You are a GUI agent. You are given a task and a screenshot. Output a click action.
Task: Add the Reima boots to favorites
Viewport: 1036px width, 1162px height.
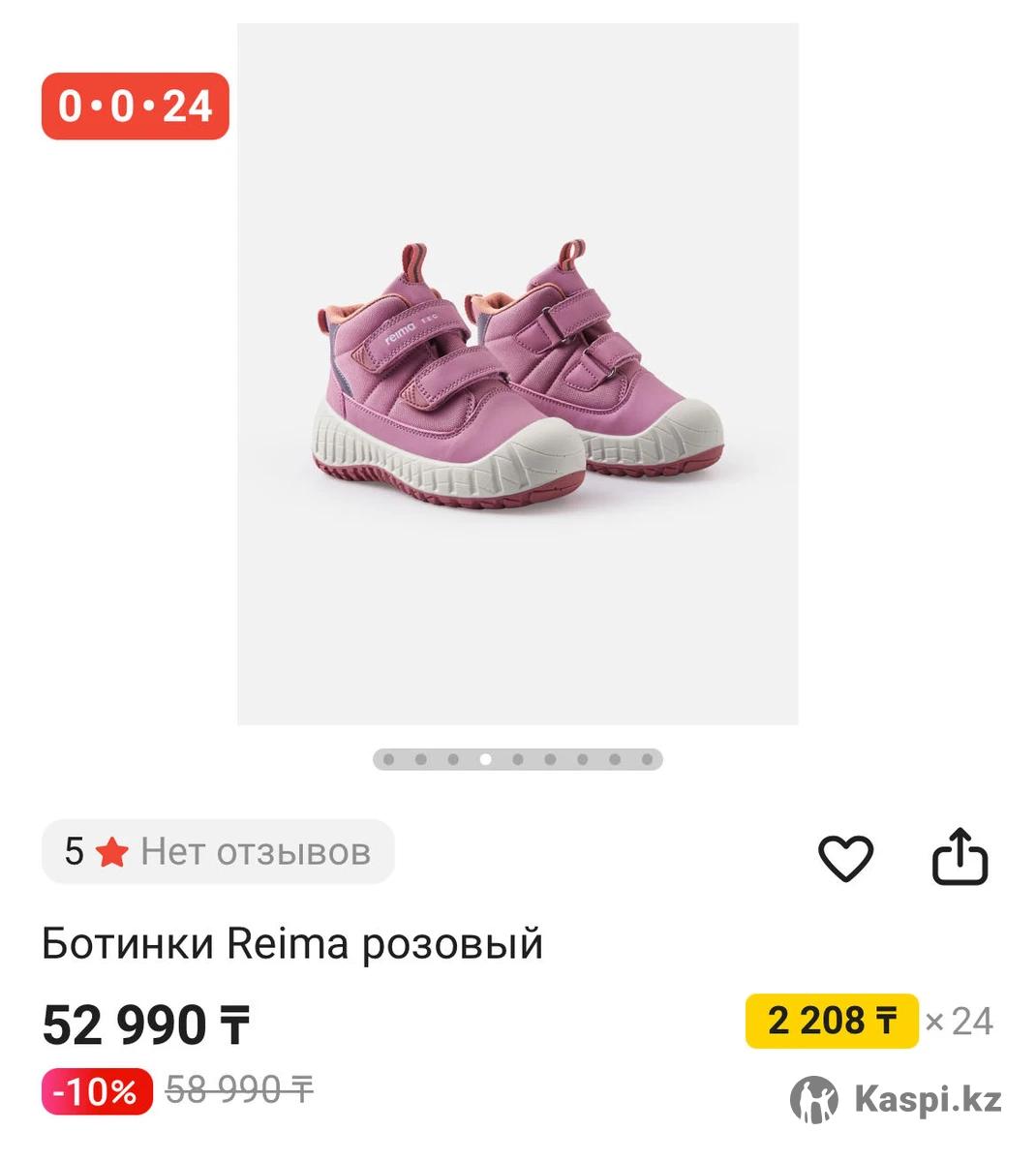coord(845,857)
